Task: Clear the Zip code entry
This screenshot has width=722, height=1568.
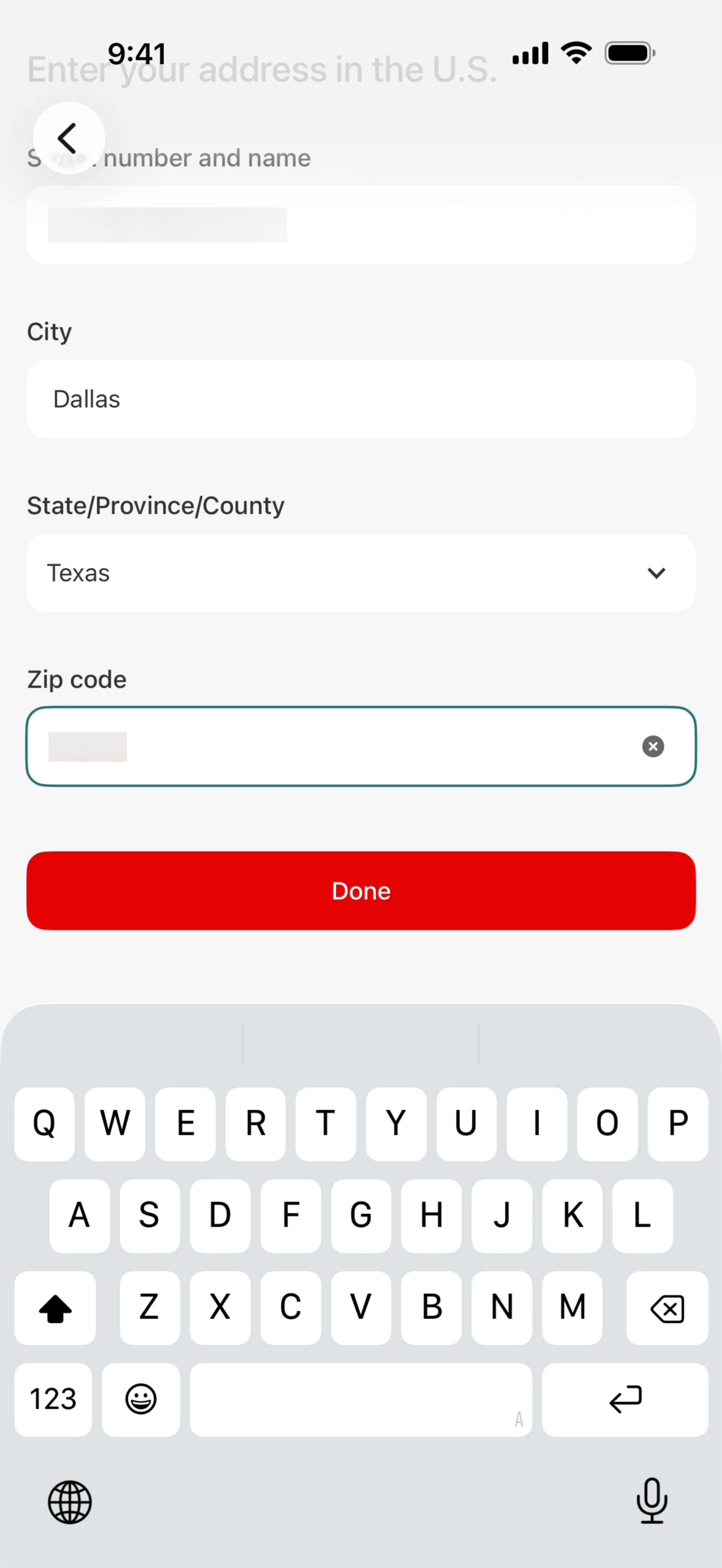Action: pyautogui.click(x=652, y=746)
